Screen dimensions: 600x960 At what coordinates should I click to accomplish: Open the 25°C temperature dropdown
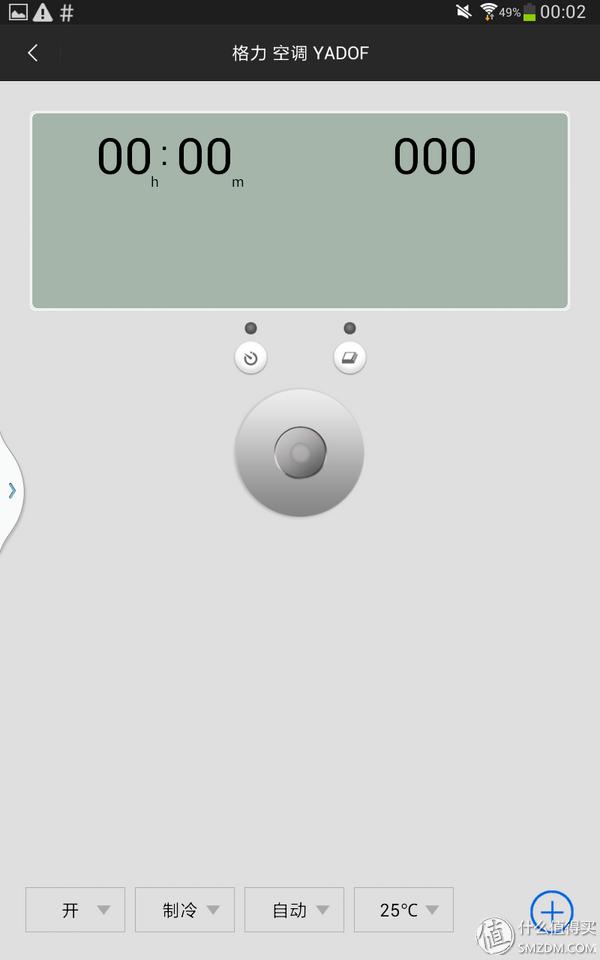coord(404,910)
